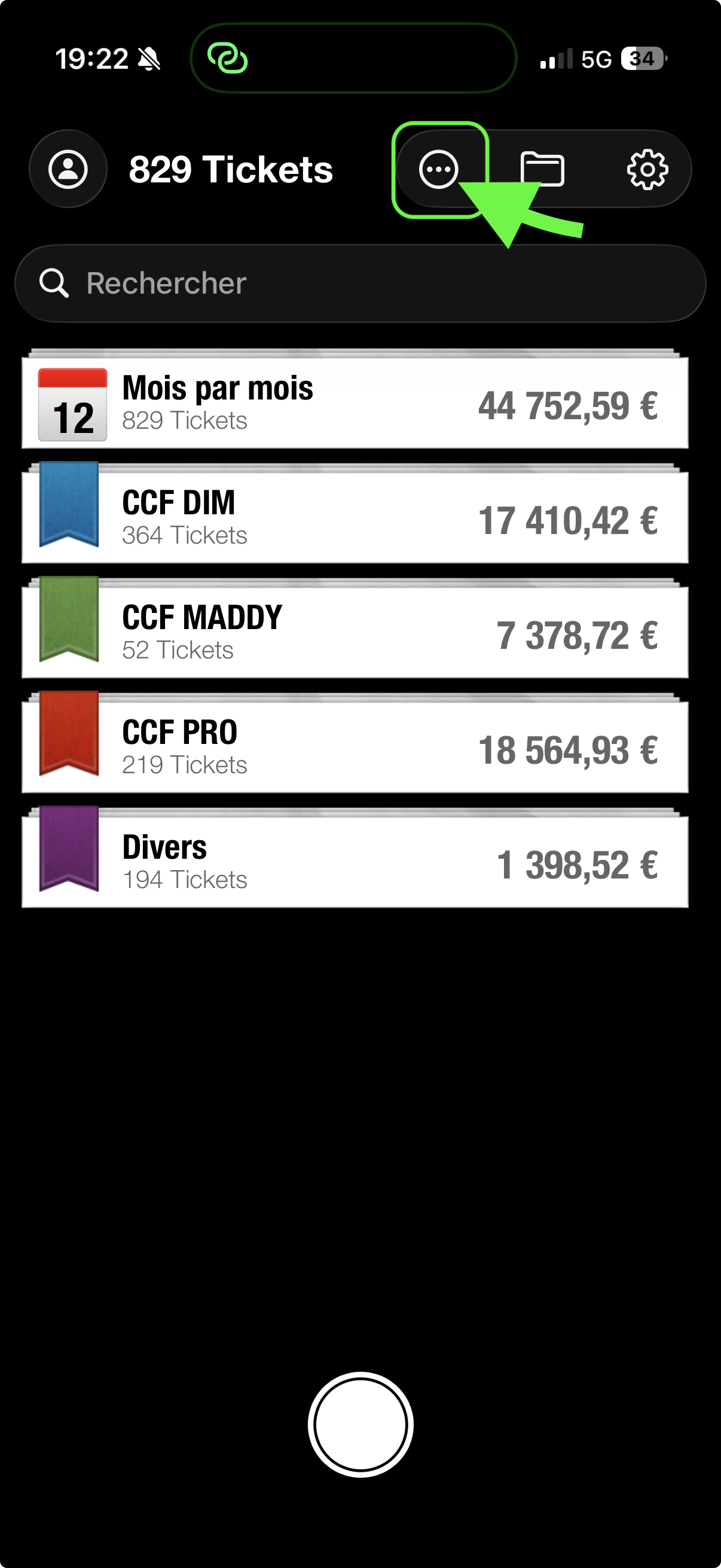This screenshot has width=721, height=1568.
Task: Open the CCF PRO folder
Action: coord(355,744)
